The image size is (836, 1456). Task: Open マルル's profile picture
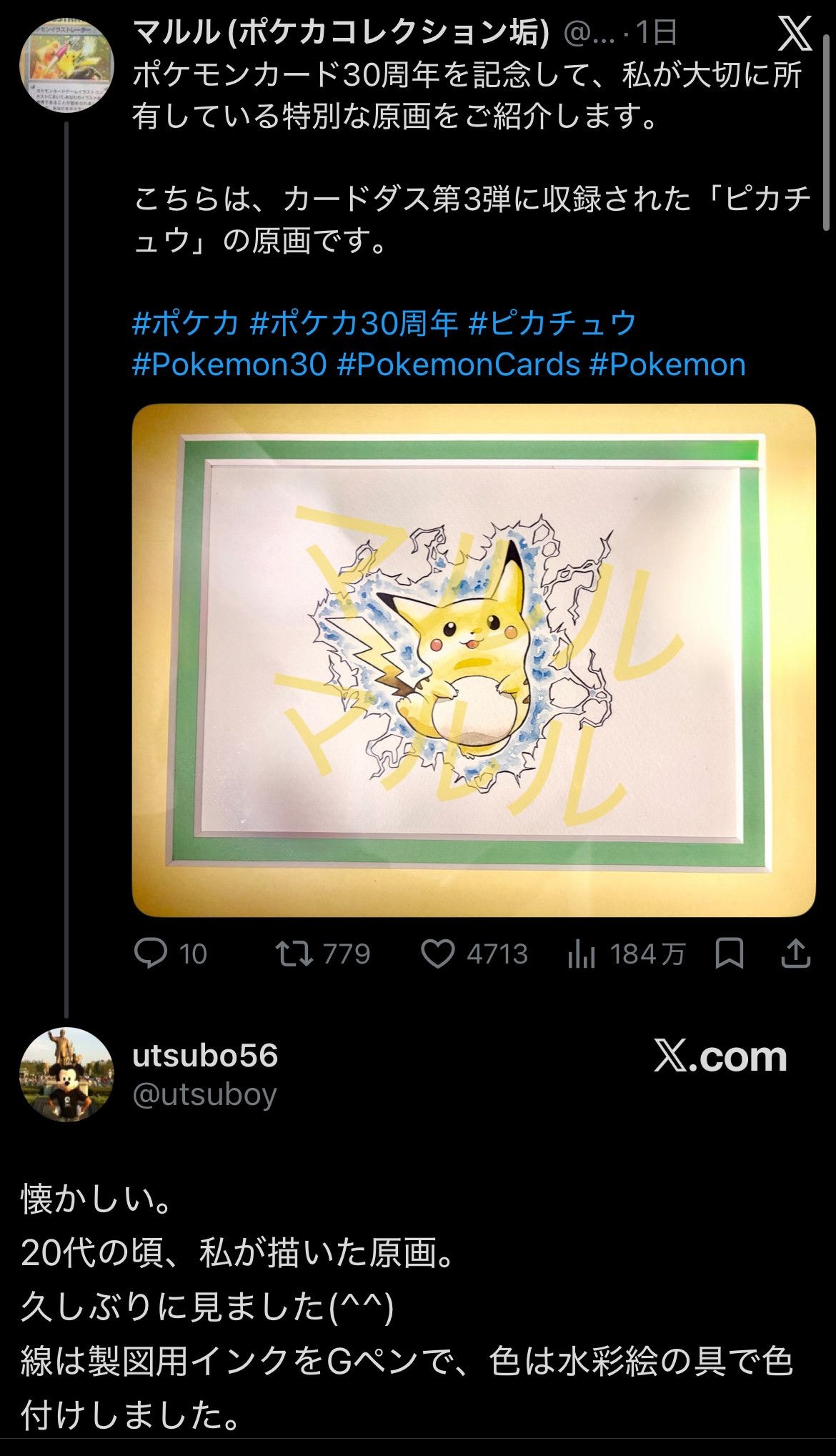coord(66,65)
